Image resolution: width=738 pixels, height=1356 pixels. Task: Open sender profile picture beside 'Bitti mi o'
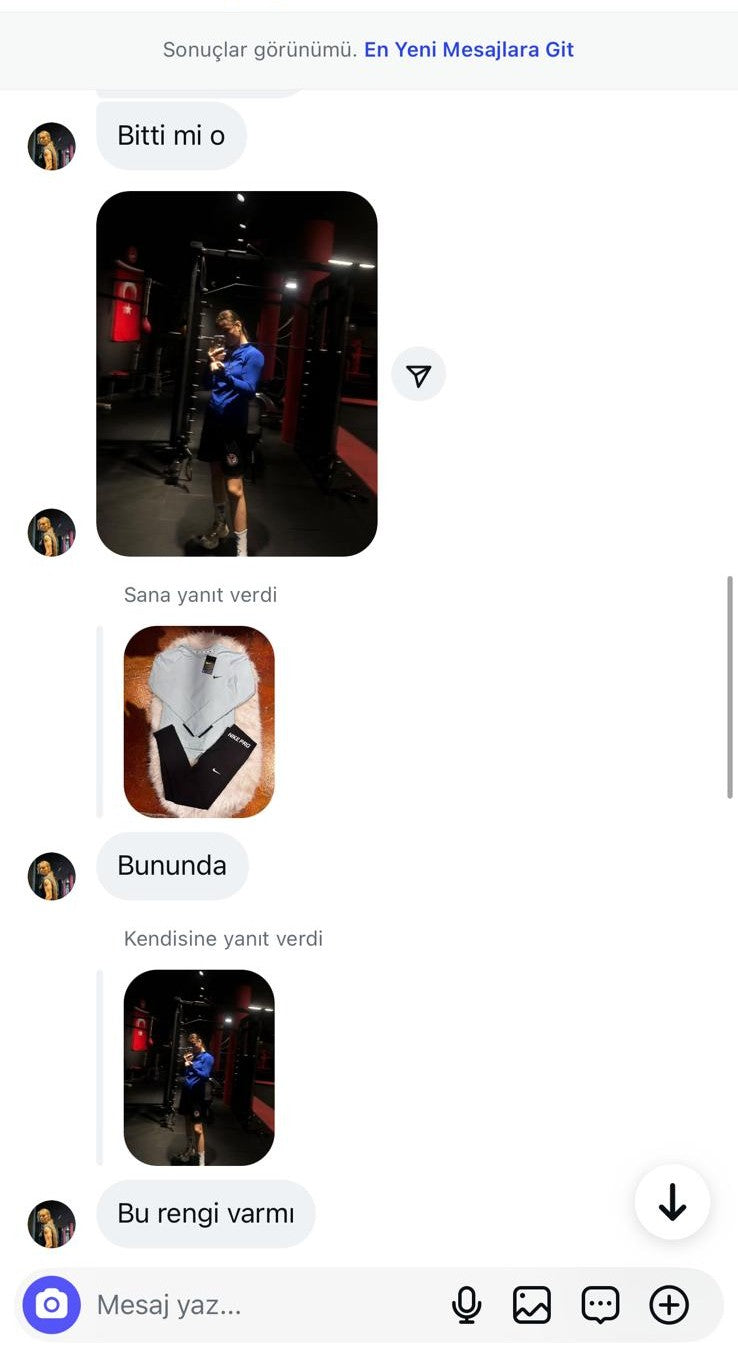pyautogui.click(x=51, y=146)
